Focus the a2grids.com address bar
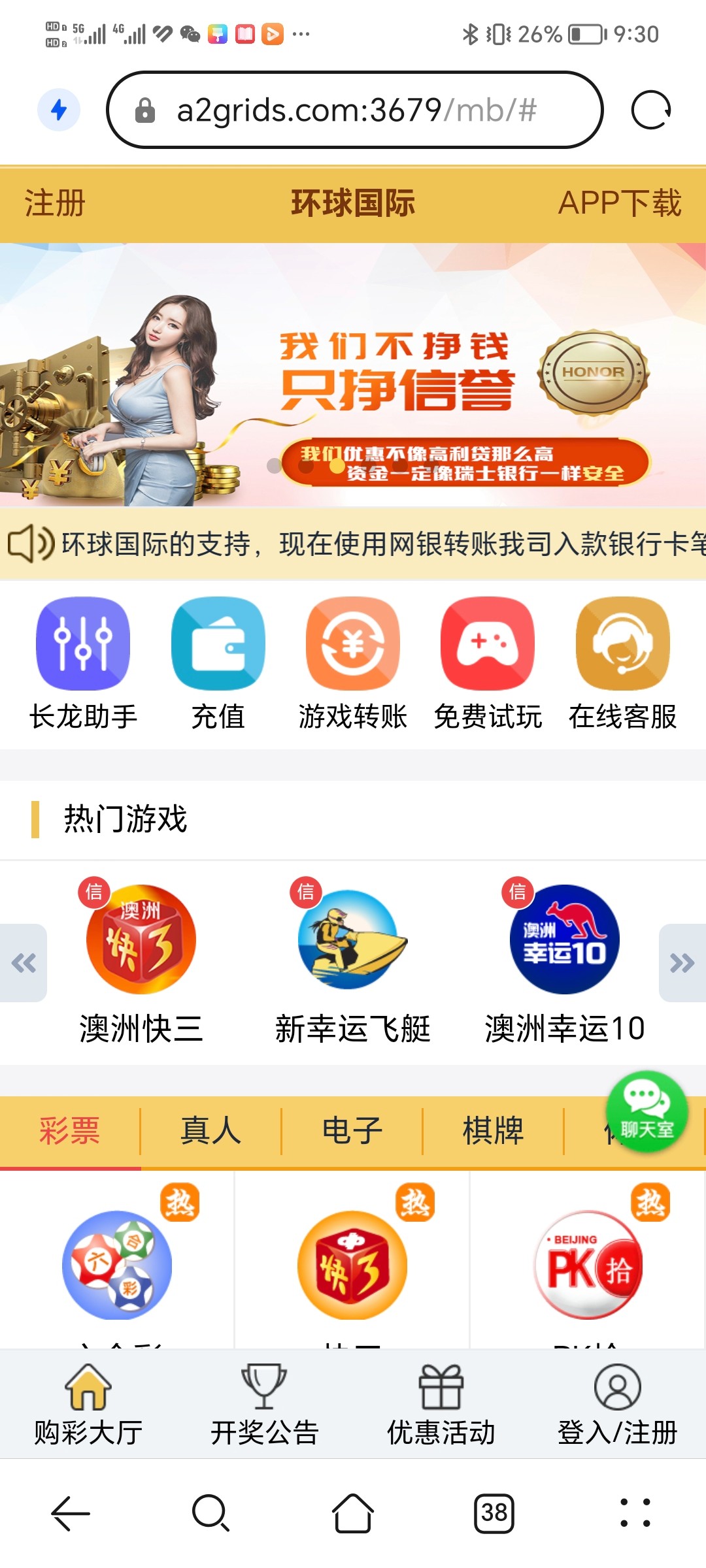706x1568 pixels. [355, 110]
